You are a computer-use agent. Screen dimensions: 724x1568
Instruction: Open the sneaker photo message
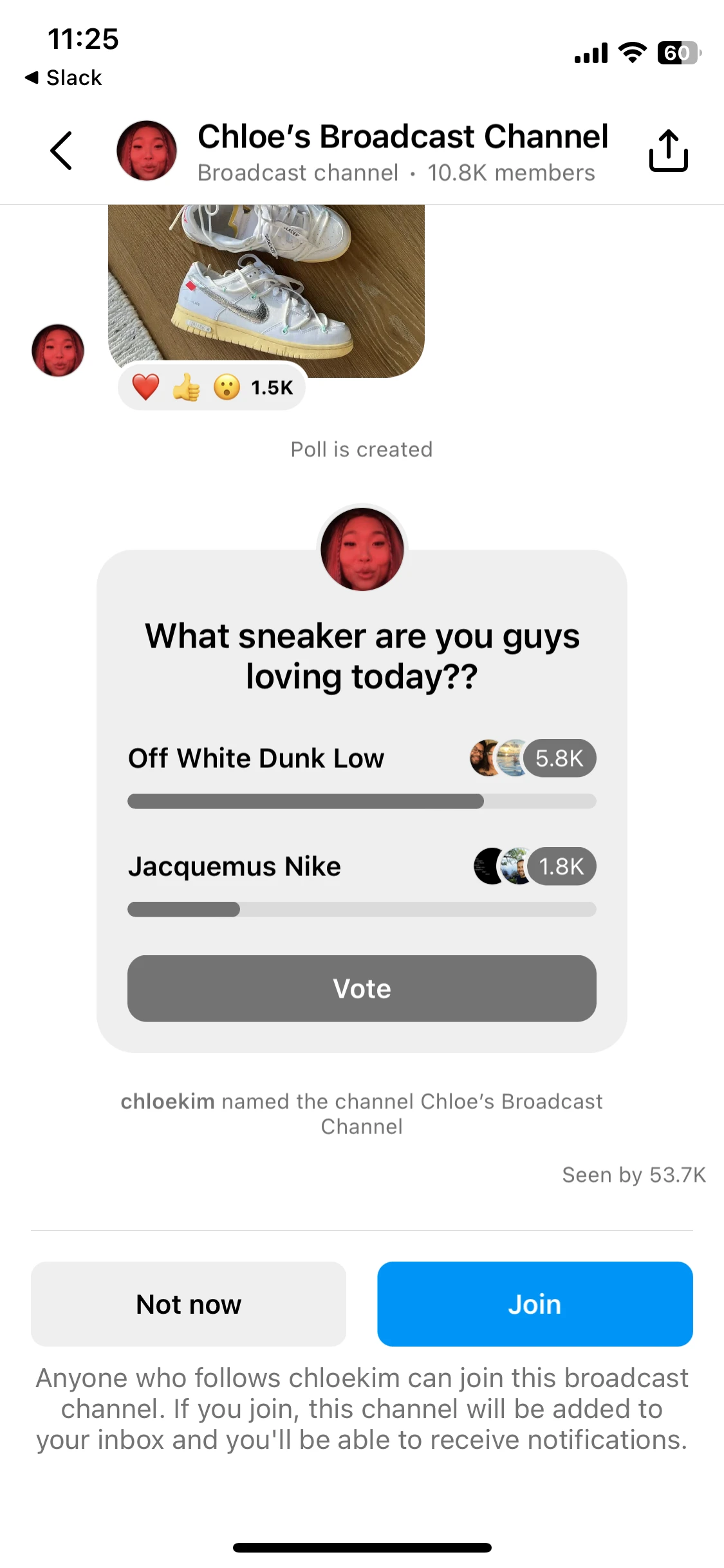266,291
